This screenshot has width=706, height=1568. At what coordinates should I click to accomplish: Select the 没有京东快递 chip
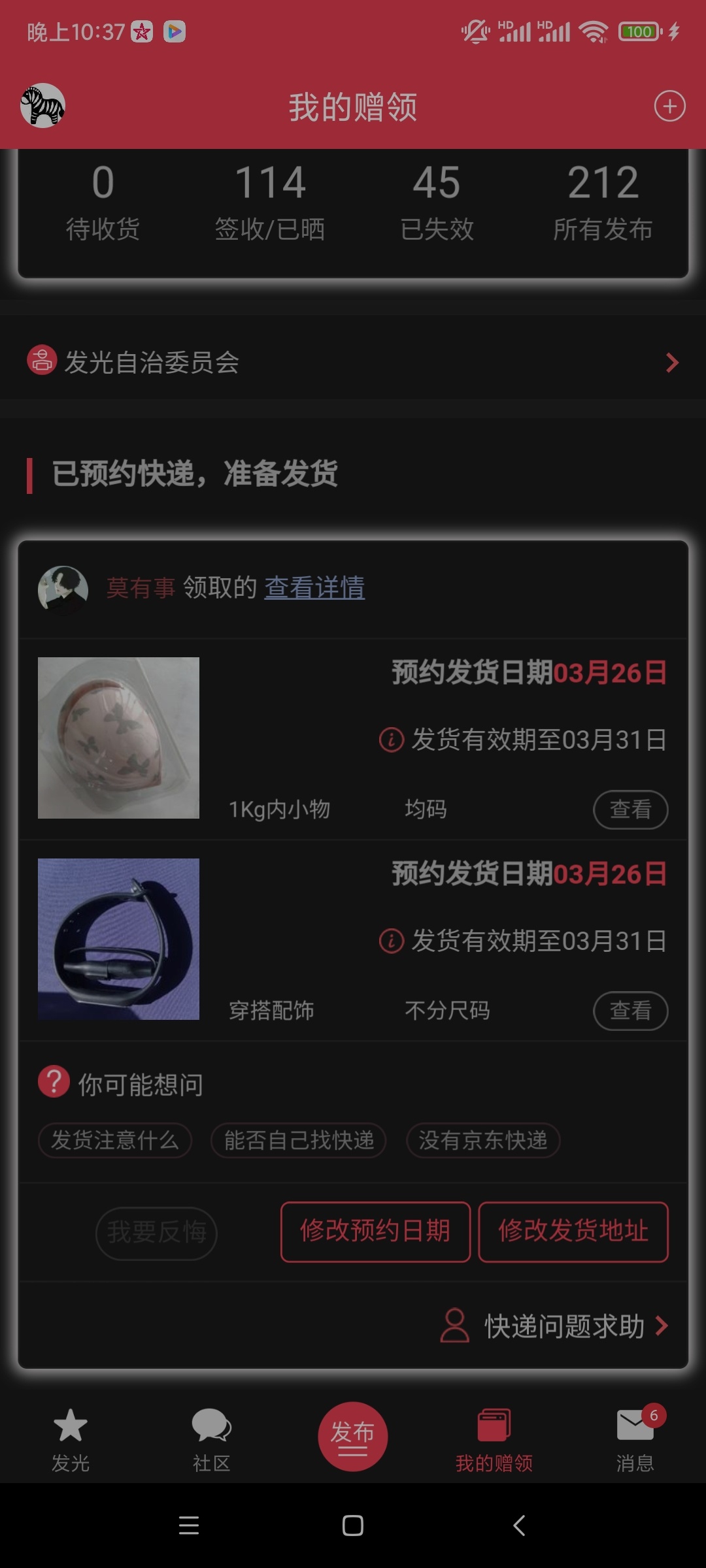point(483,1140)
